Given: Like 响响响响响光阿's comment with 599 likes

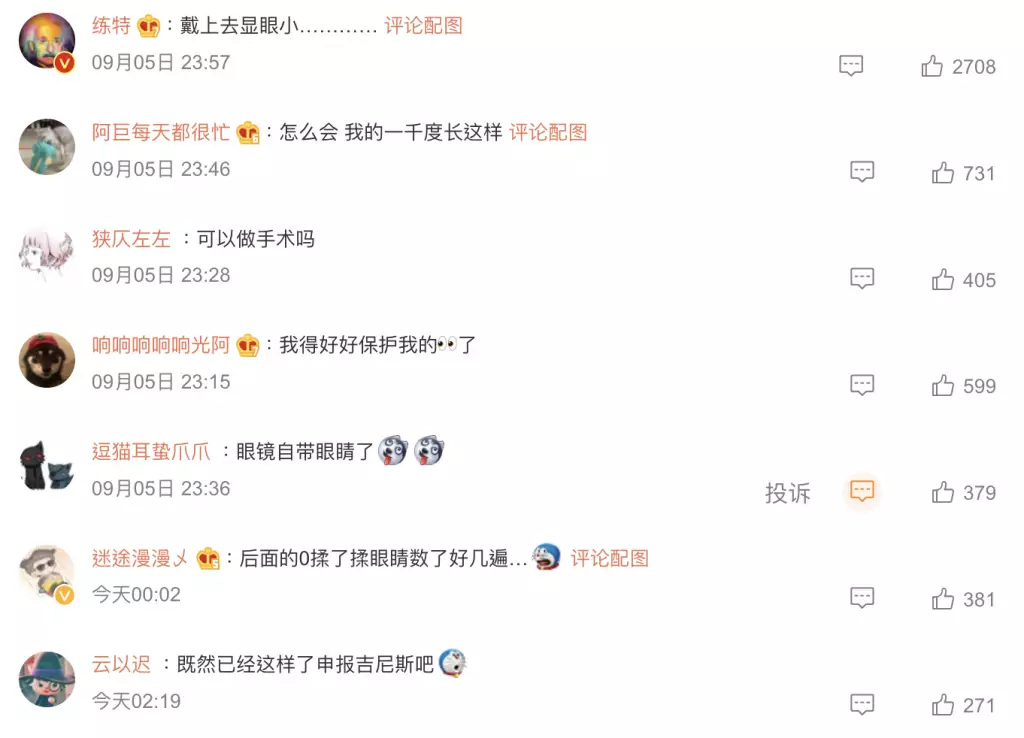Looking at the screenshot, I should [943, 386].
